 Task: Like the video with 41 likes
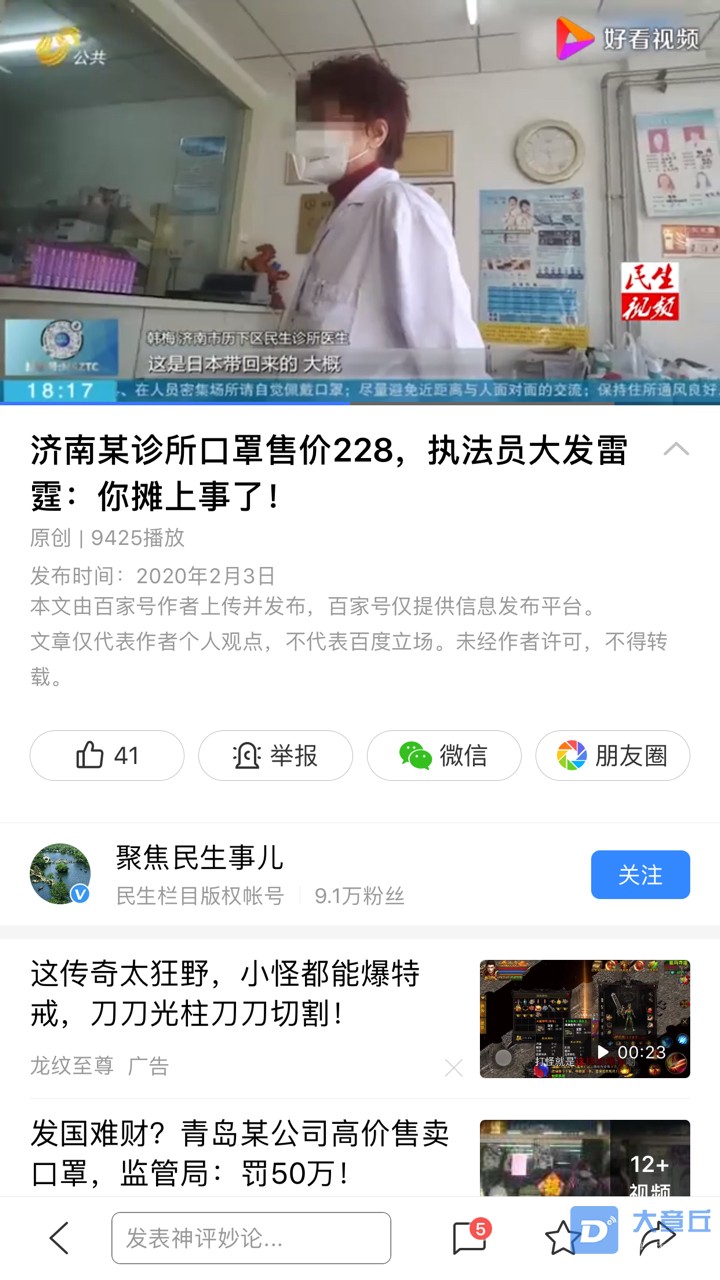point(107,755)
